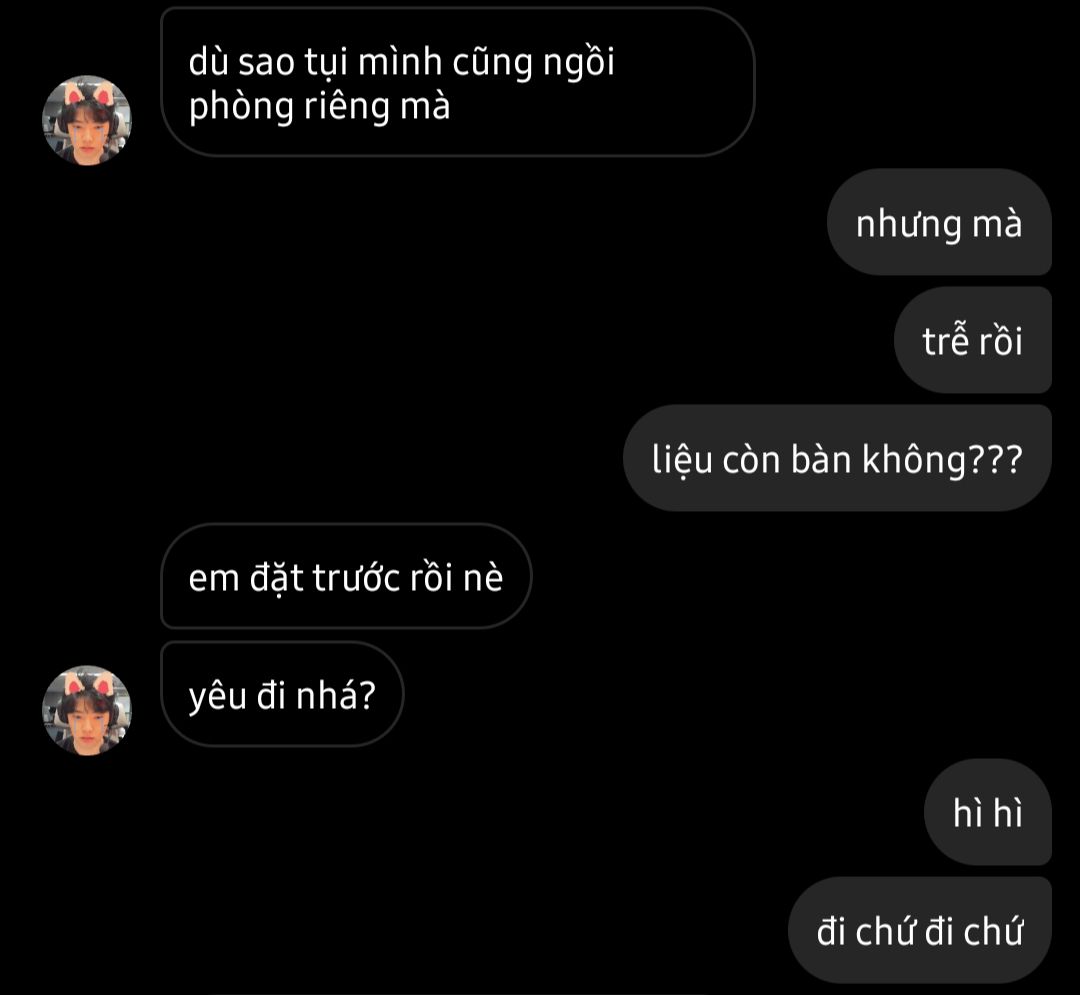Open sender's avatar beside "yêu đi nhá?" message

86,710
